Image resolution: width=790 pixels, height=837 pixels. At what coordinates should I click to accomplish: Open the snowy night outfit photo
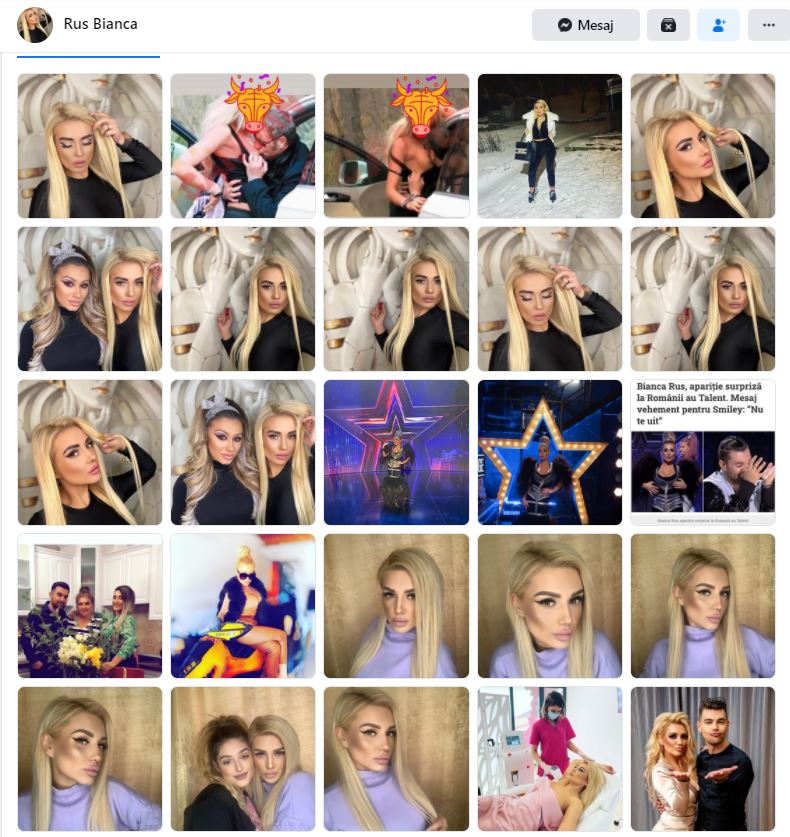coord(549,145)
